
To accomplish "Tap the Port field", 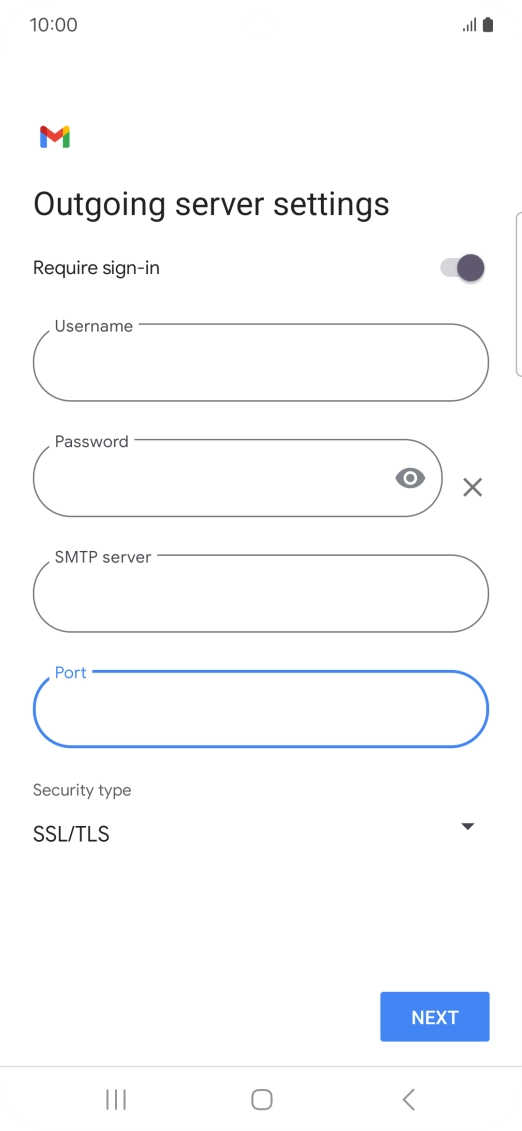I will [261, 708].
